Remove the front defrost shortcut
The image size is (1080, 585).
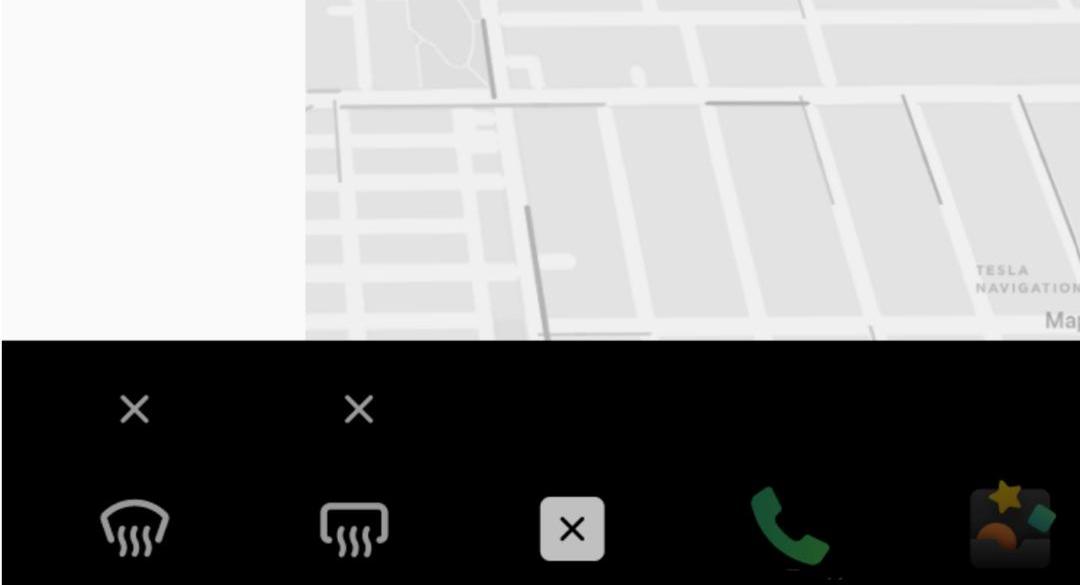135,409
